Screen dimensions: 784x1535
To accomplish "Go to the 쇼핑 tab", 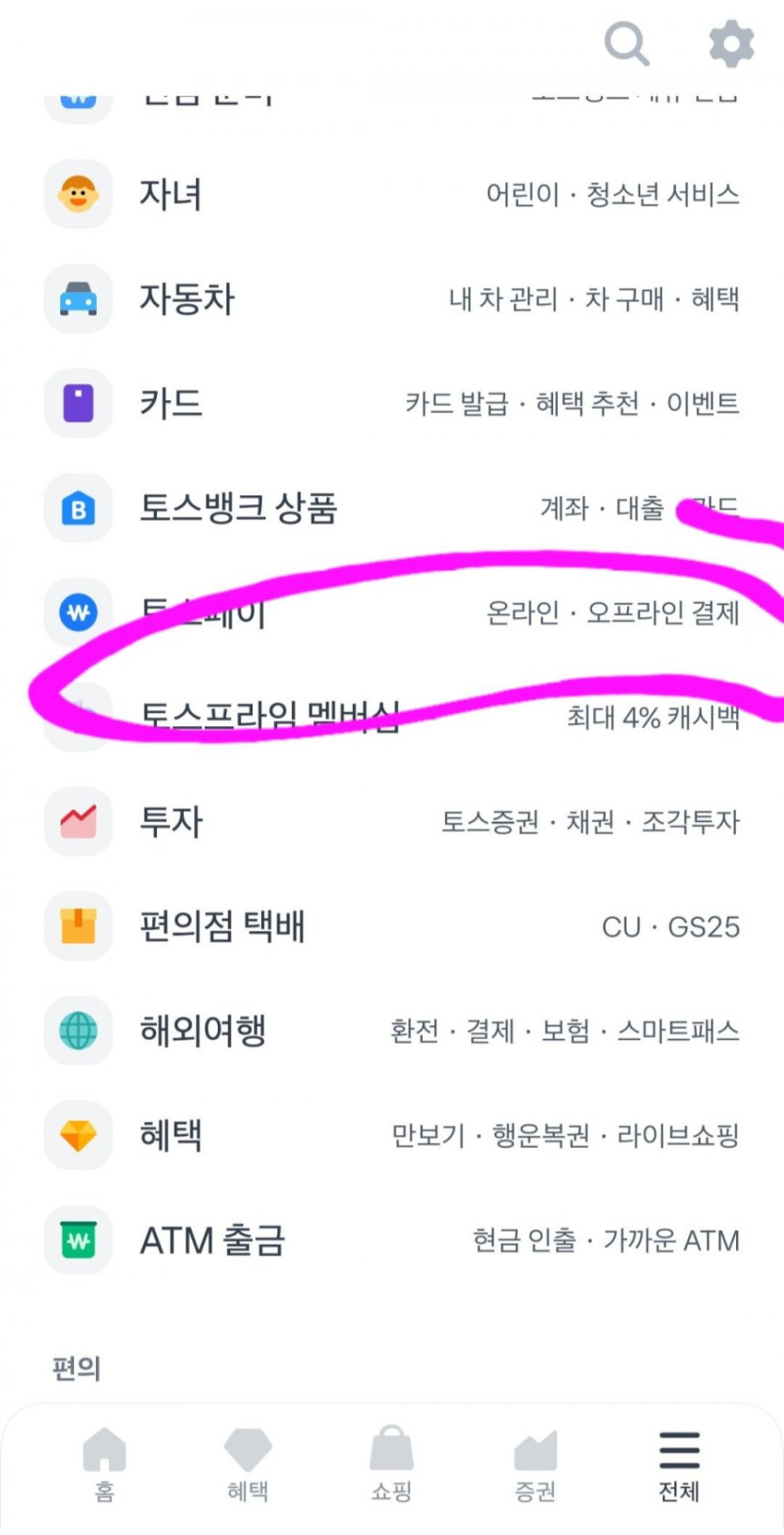I will pos(392,1465).
